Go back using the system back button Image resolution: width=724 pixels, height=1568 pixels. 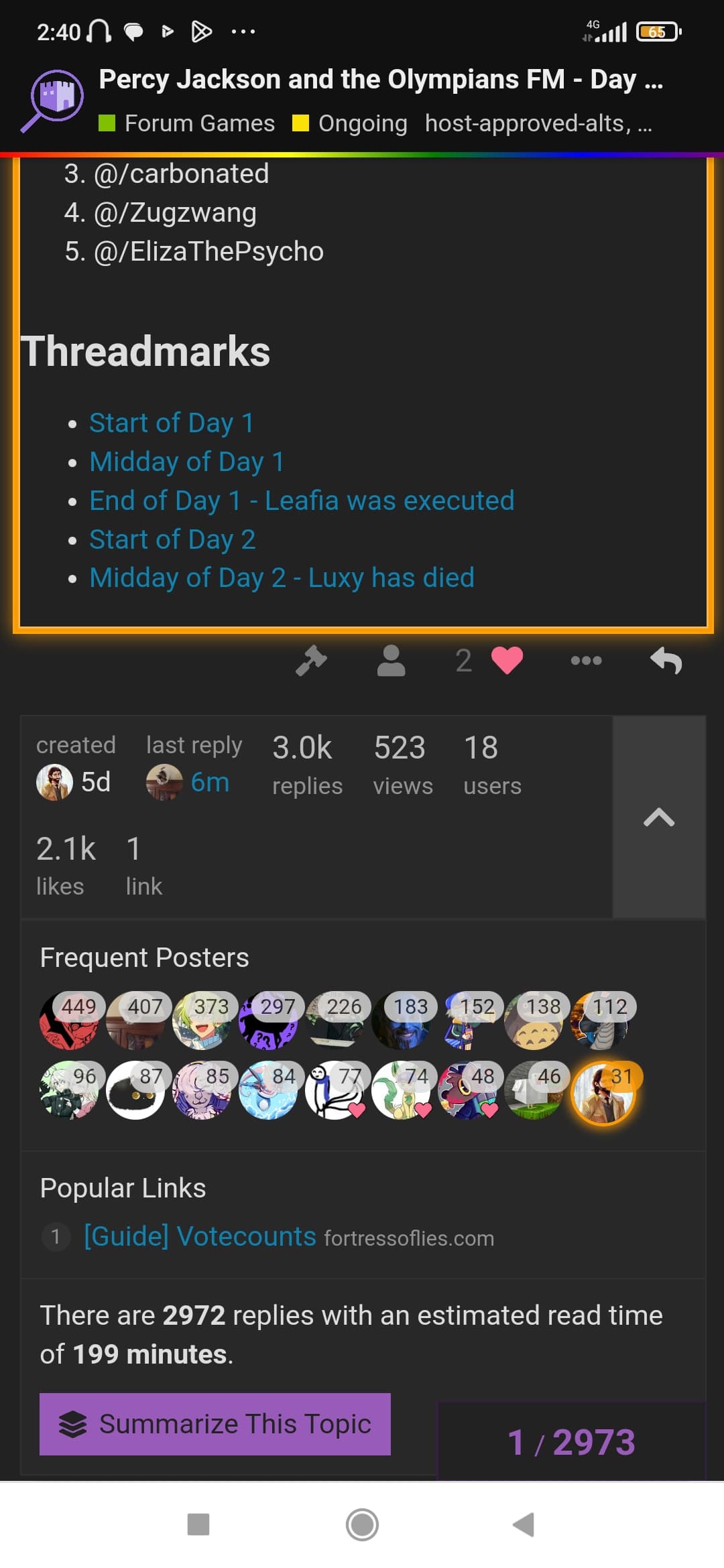click(x=524, y=1524)
